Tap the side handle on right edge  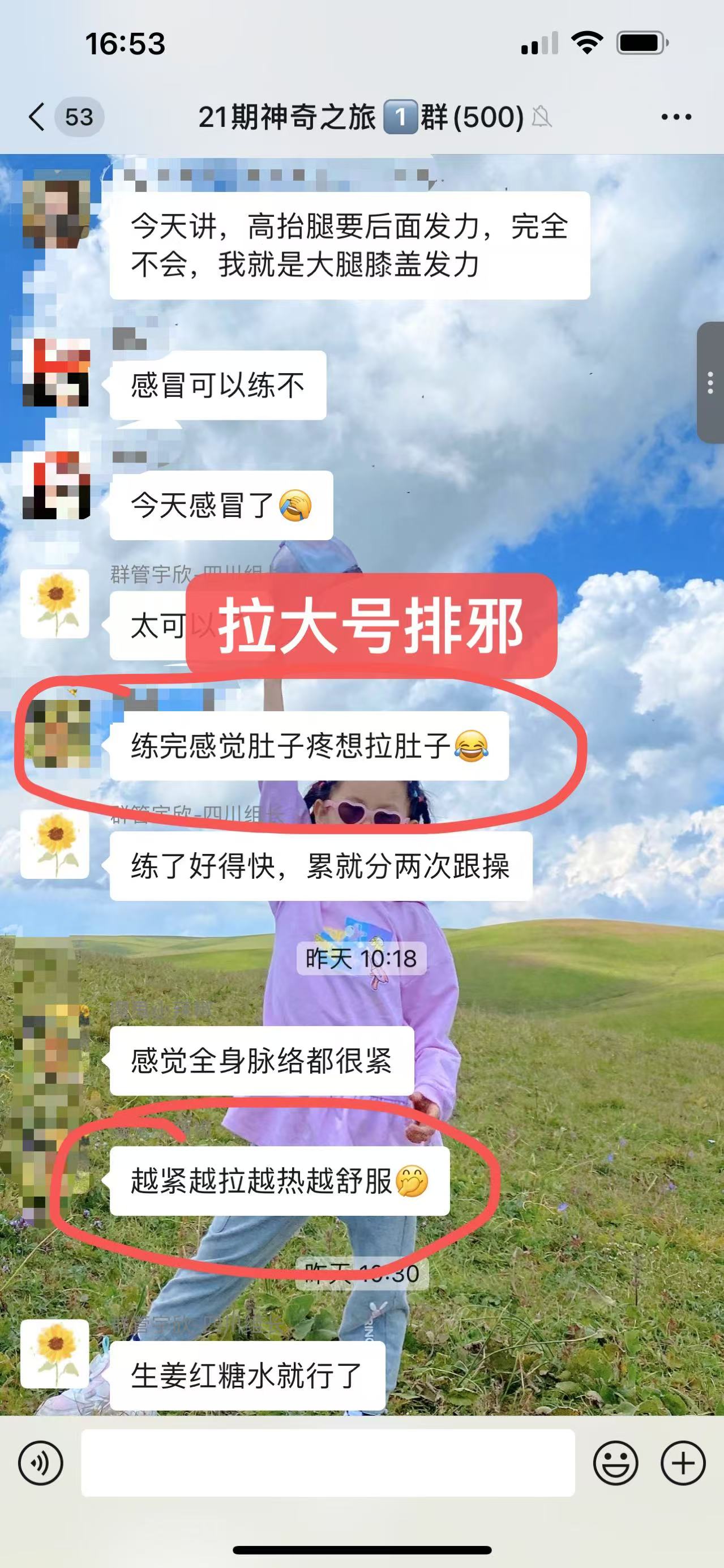click(x=710, y=383)
